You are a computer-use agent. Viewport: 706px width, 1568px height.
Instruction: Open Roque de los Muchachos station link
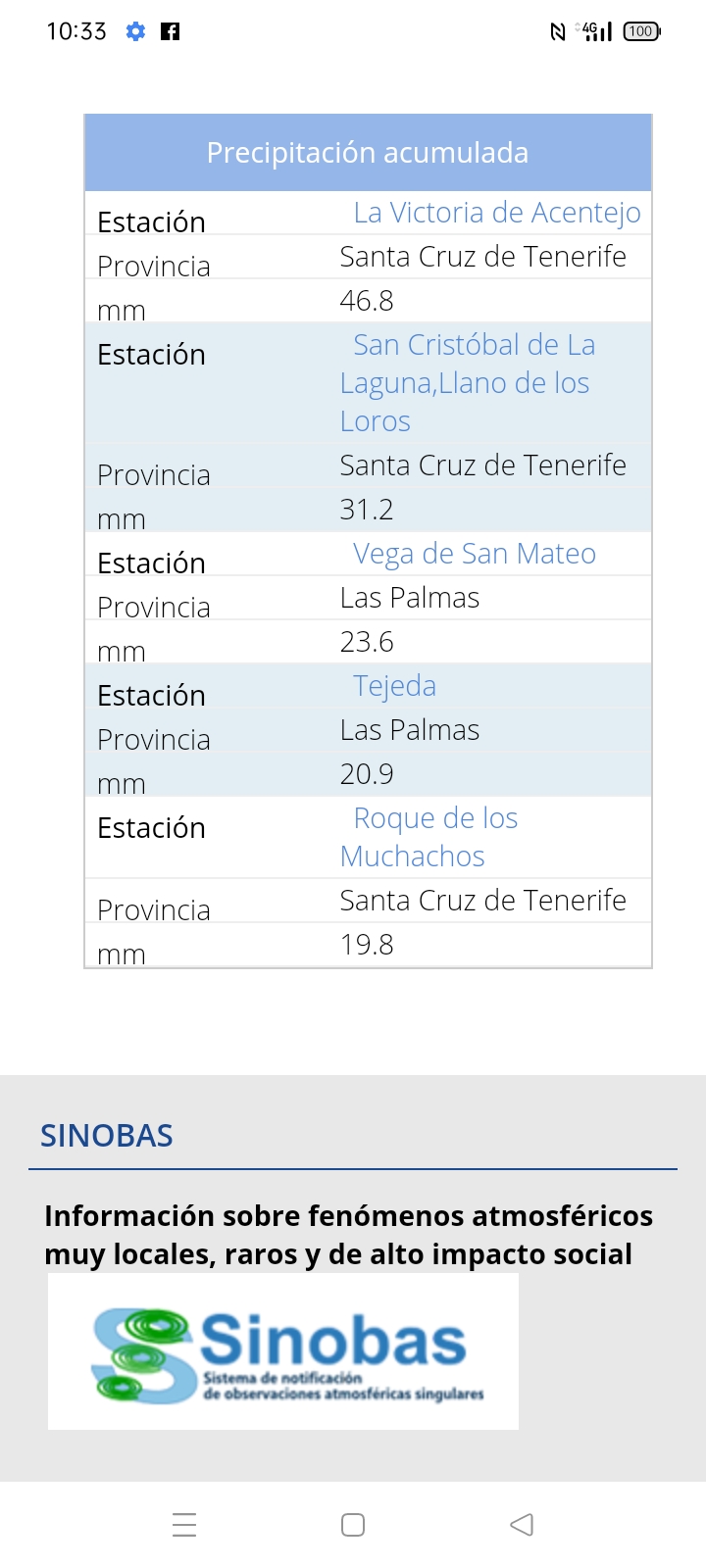point(429,837)
